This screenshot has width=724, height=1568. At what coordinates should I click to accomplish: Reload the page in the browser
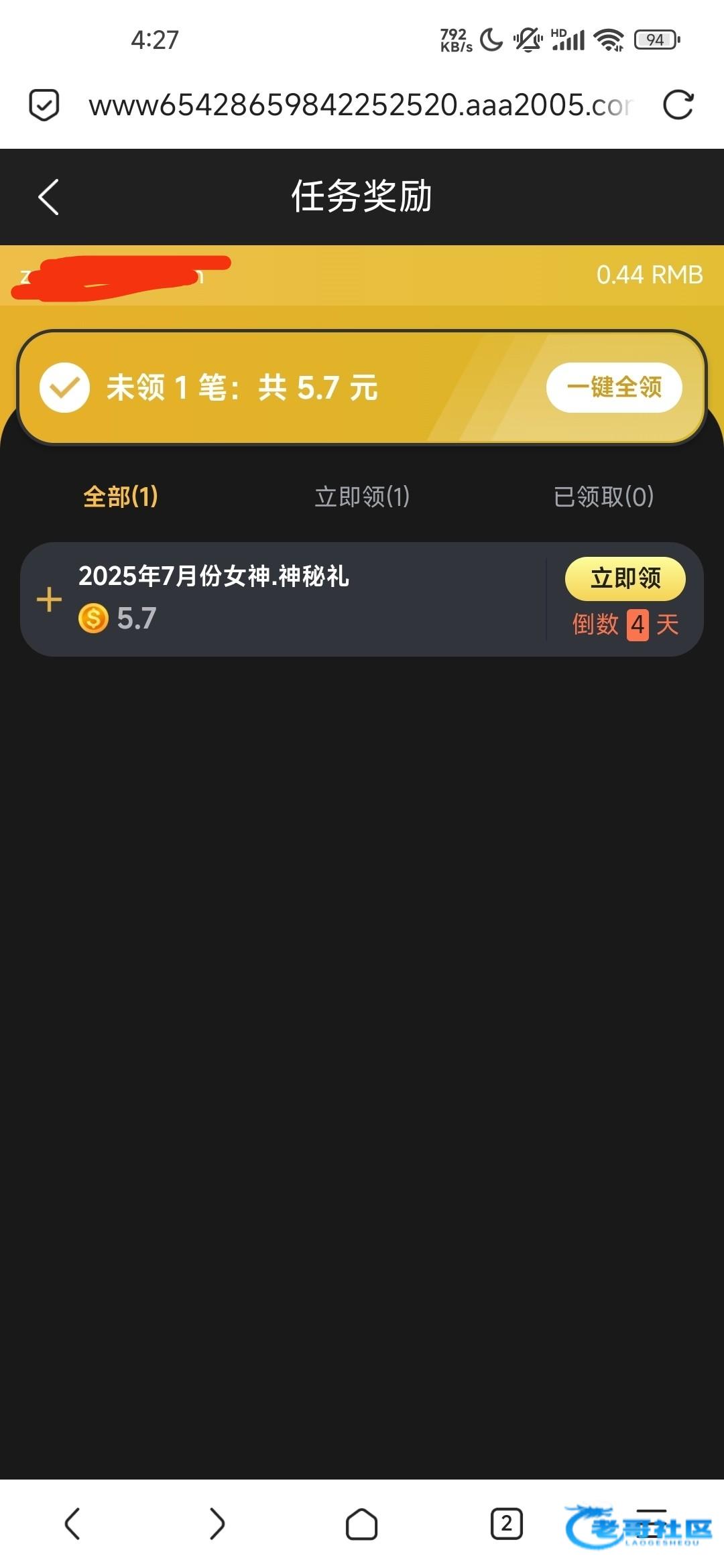coord(678,105)
